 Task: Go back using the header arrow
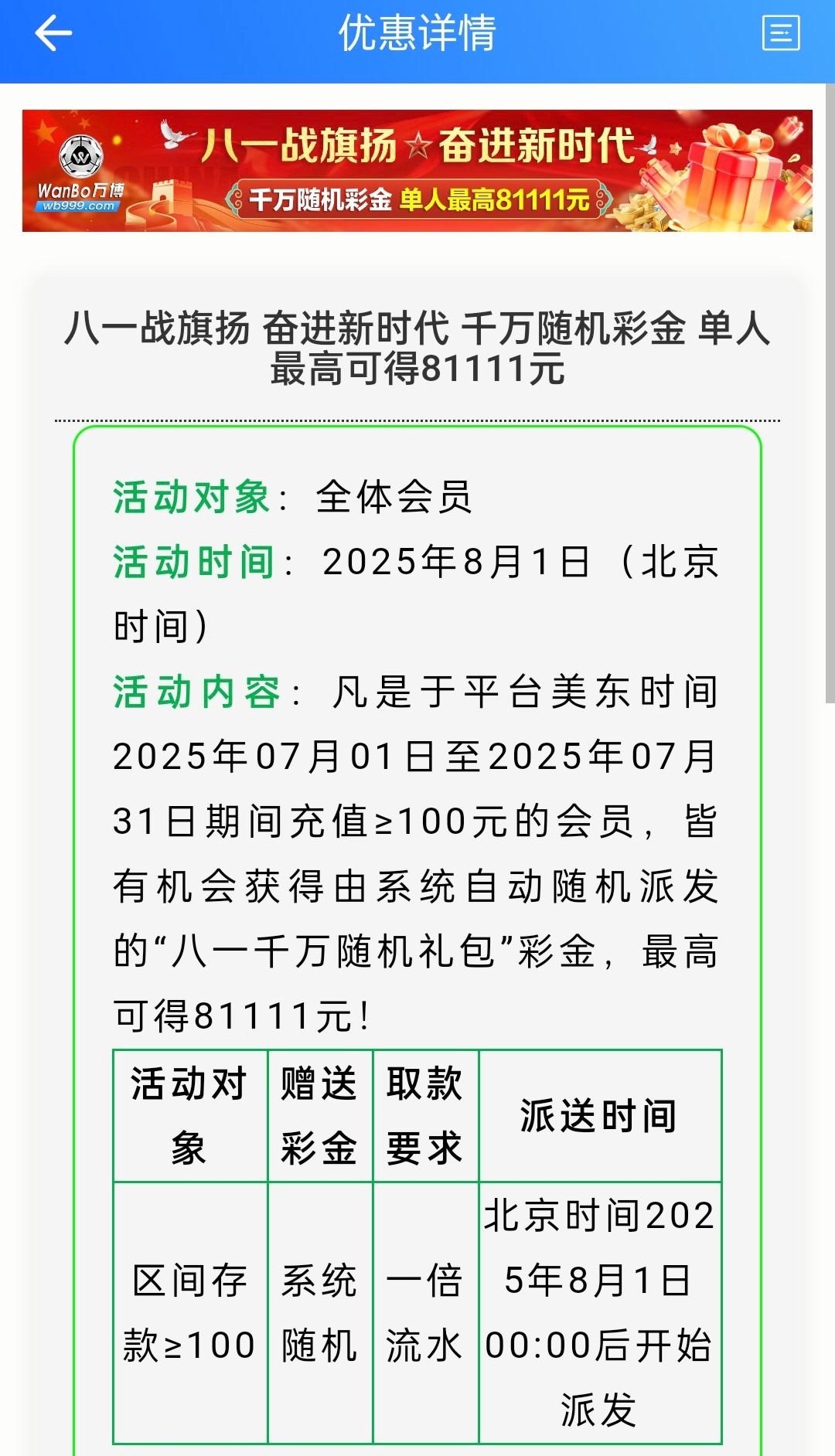click(x=53, y=33)
